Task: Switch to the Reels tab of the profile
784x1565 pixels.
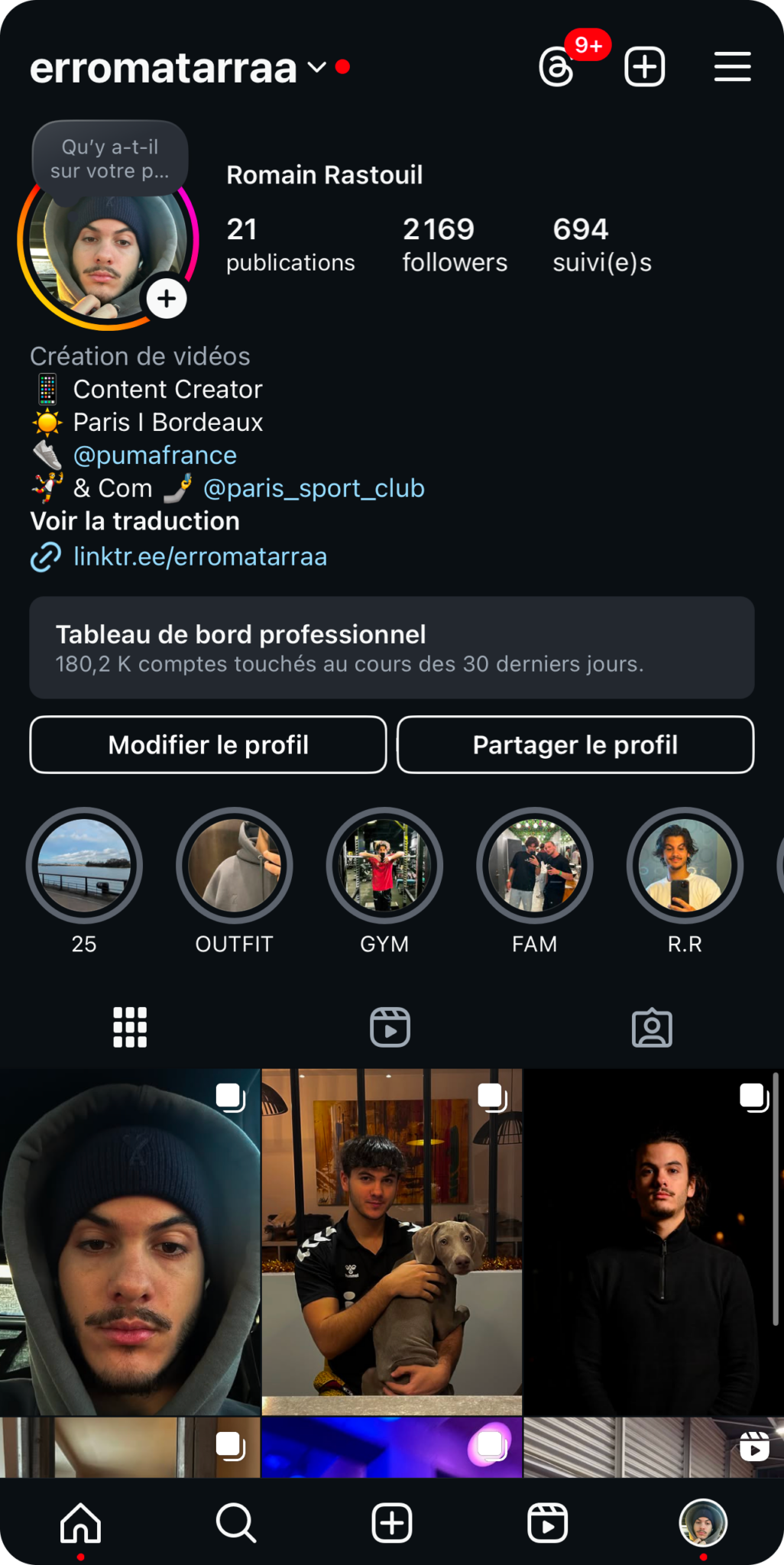Action: pos(390,1027)
